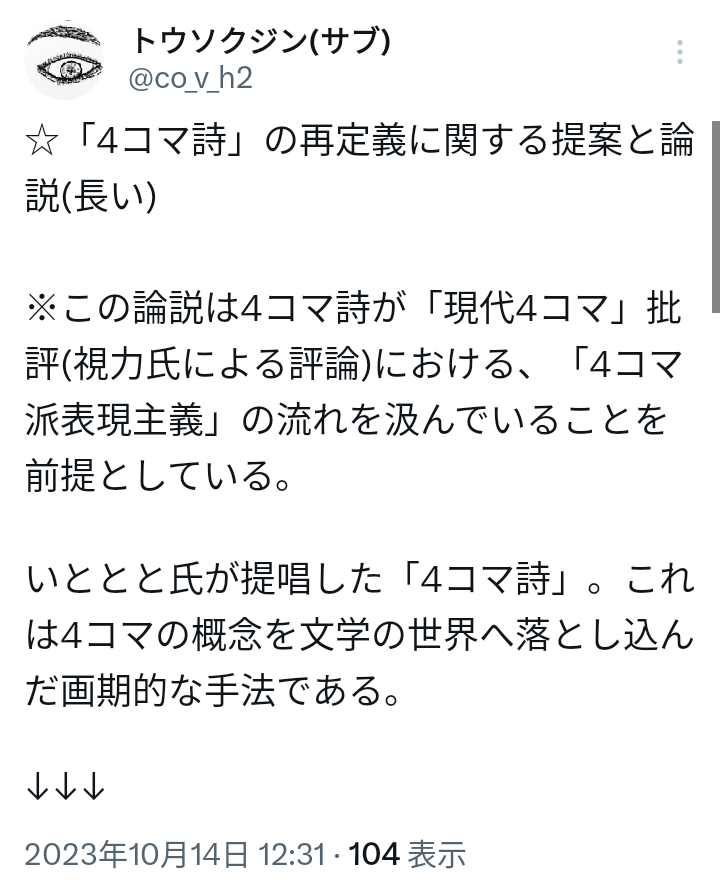Open the @co_v_h2 profile handle
The image size is (720, 892).
point(192,78)
